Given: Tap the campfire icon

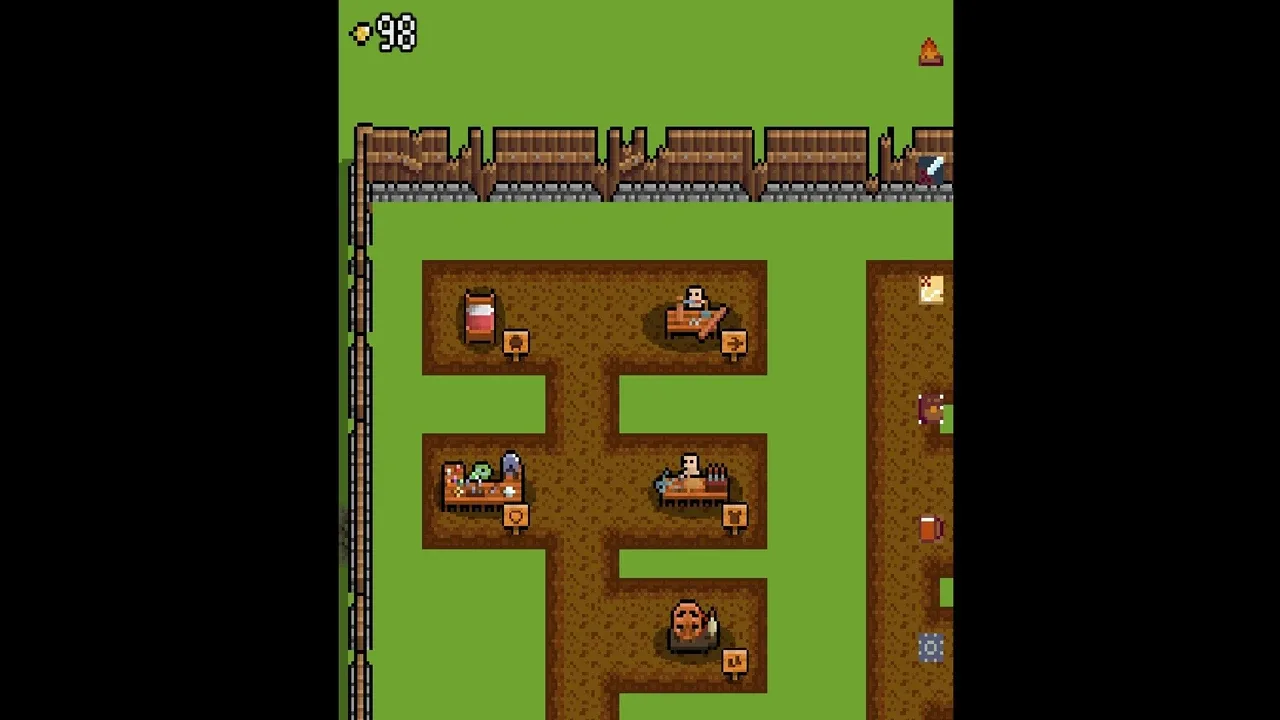Looking at the screenshot, I should [x=930, y=52].
